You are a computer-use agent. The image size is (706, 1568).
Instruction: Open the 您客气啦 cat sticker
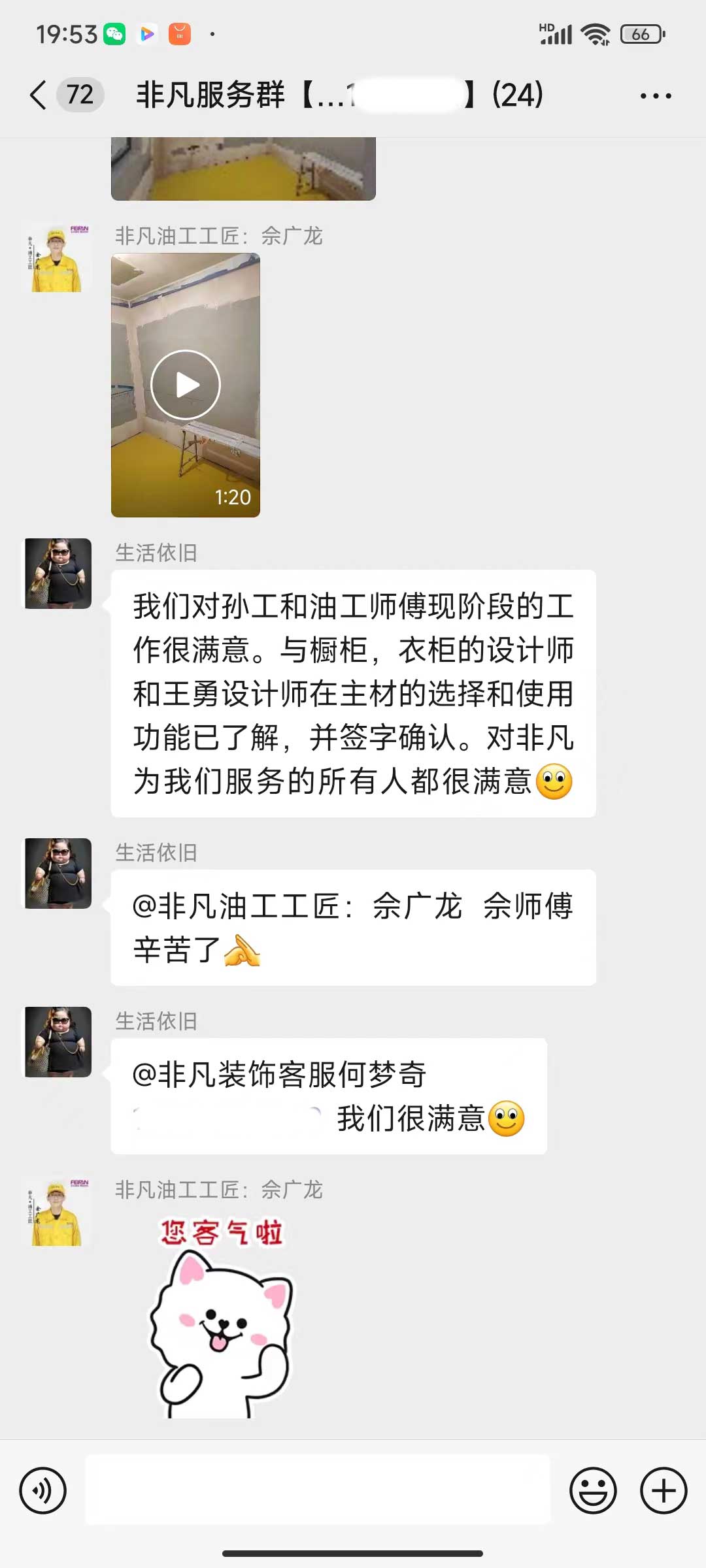point(222,1316)
